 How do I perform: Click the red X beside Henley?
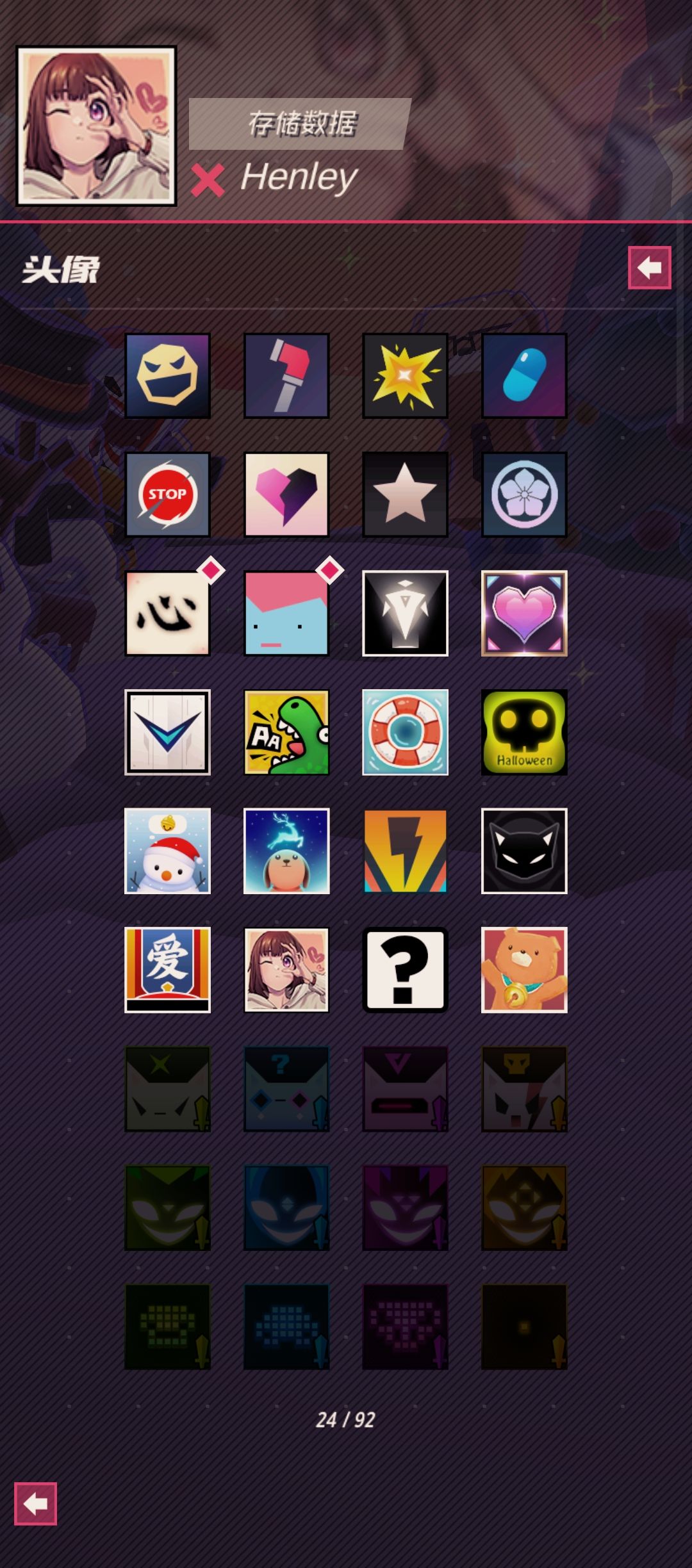208,179
